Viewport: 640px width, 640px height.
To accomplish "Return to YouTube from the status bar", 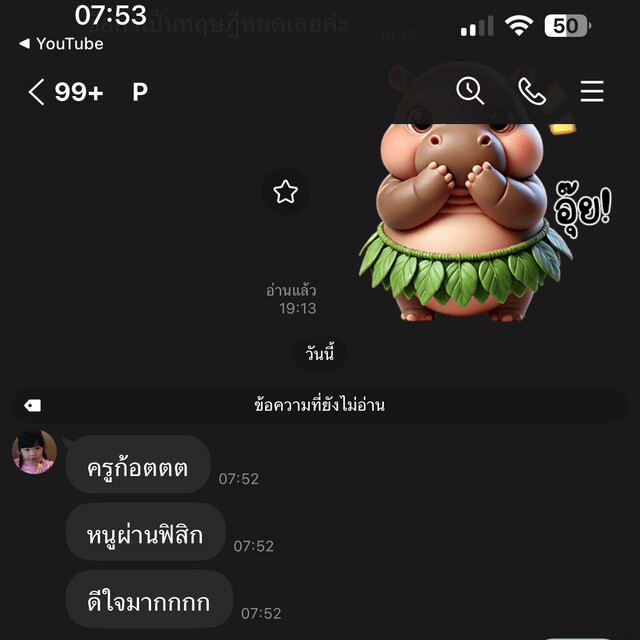I will pos(62,44).
